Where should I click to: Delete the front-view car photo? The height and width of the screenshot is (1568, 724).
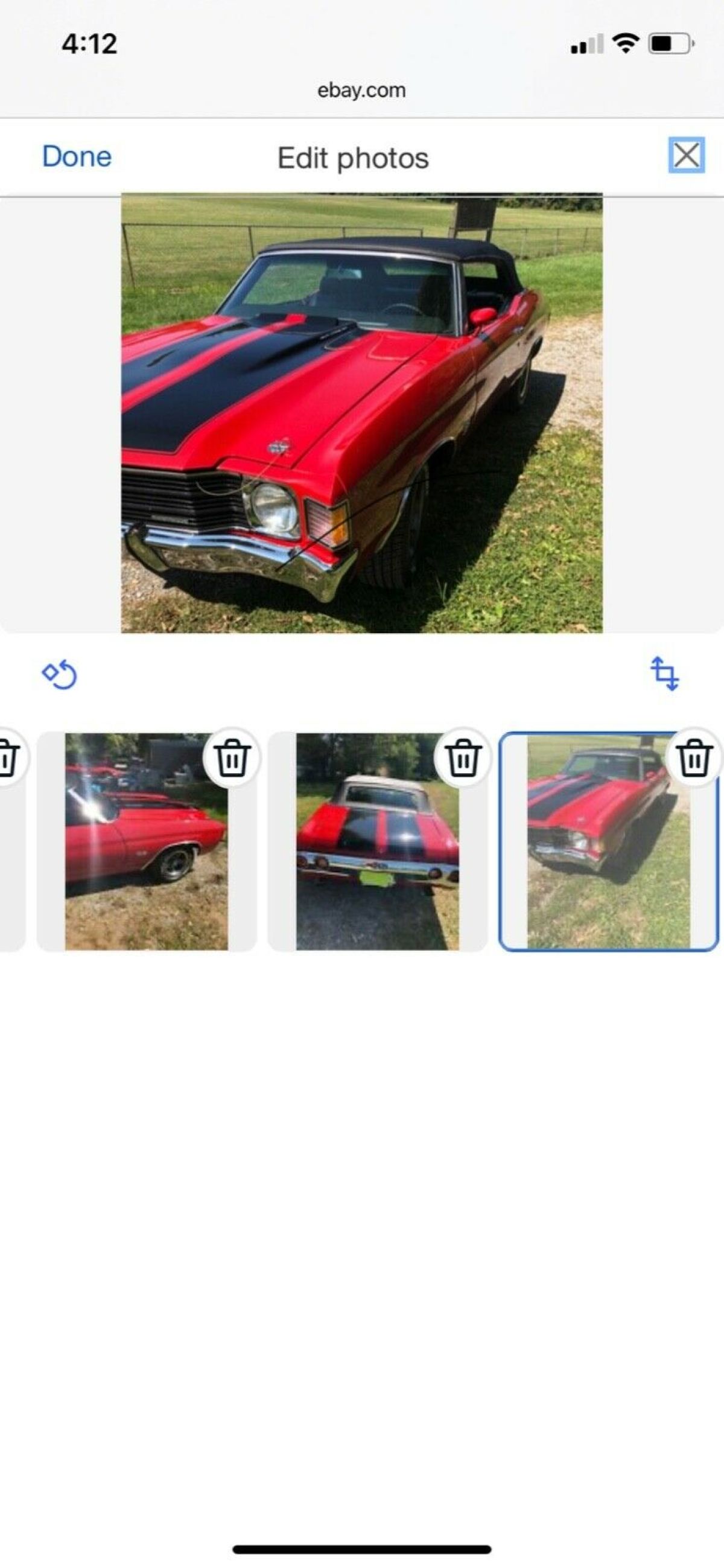tap(694, 757)
